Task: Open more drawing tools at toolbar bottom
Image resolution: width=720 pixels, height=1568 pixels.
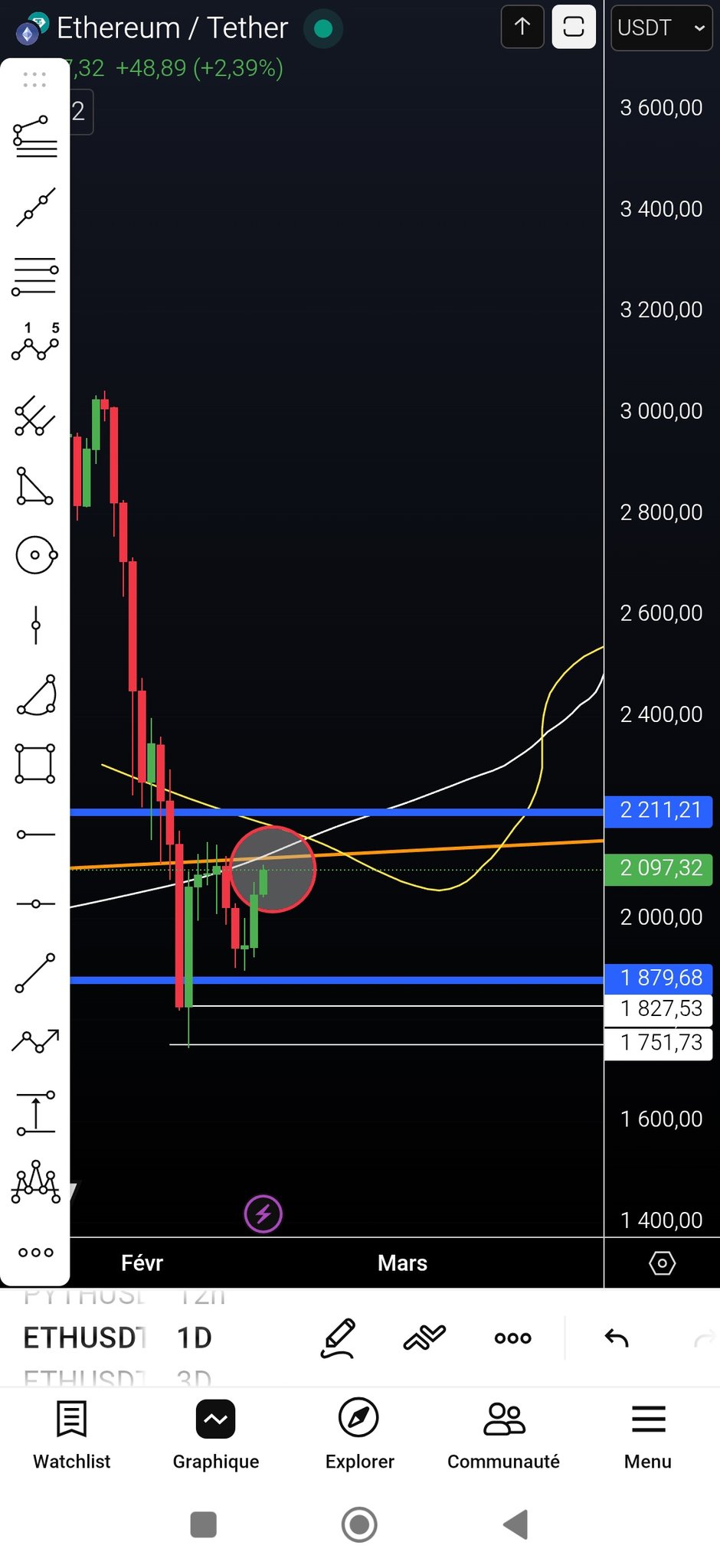Action: coord(35,1253)
